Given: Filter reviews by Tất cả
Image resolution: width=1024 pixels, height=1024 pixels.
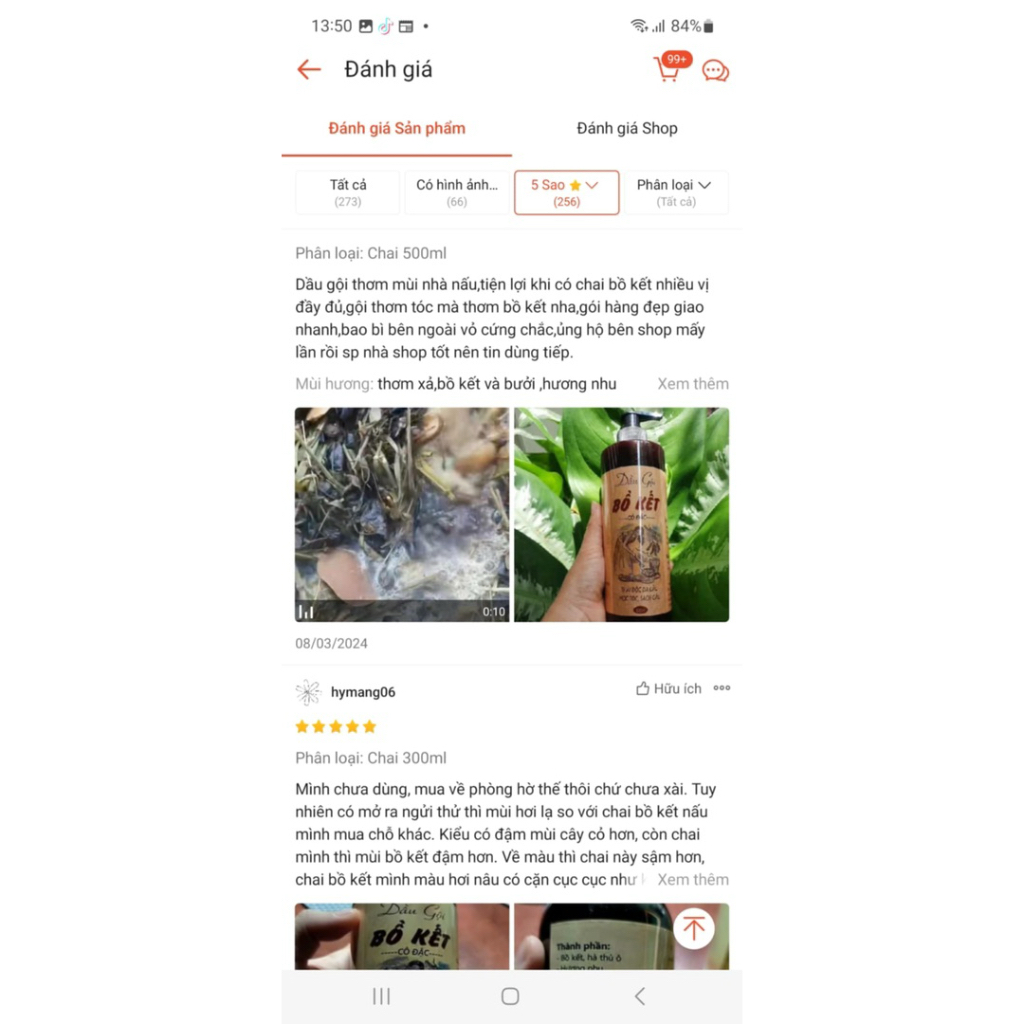Looking at the screenshot, I should click(x=348, y=192).
